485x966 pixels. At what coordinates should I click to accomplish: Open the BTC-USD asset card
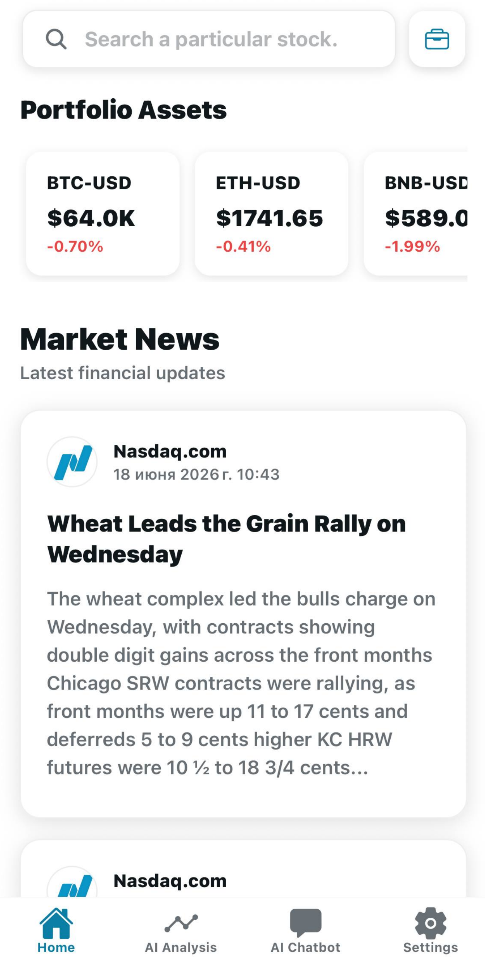pos(103,213)
